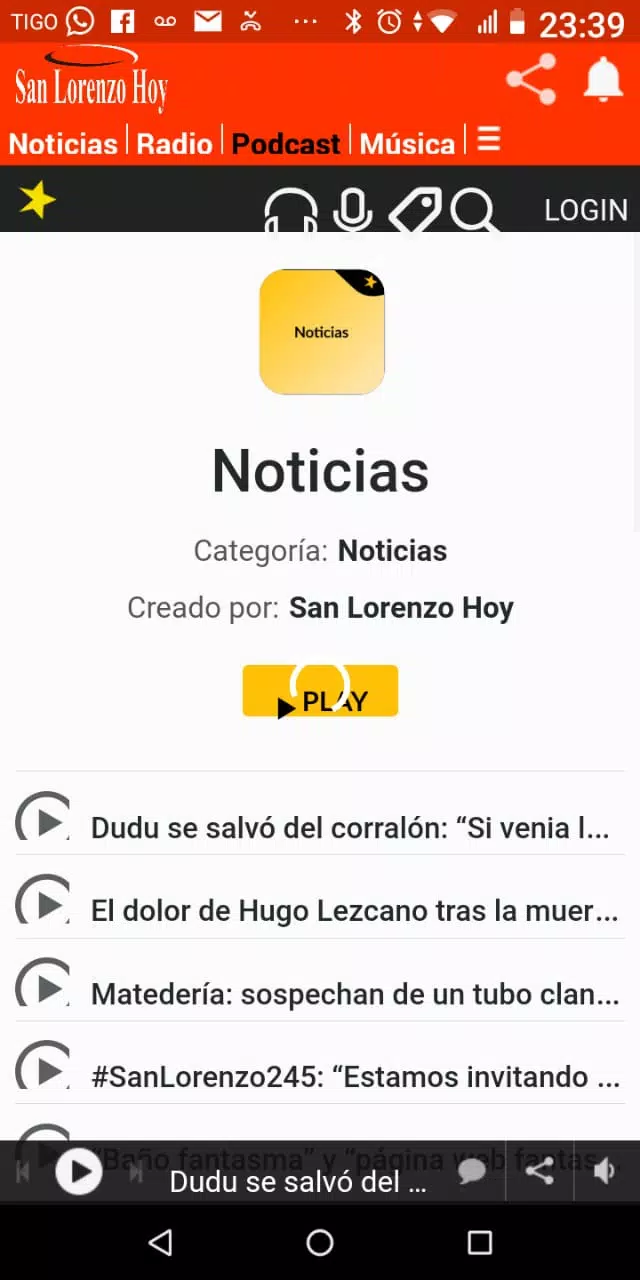The width and height of the screenshot is (640, 1280).
Task: Open the notifications bell
Action: point(603,80)
